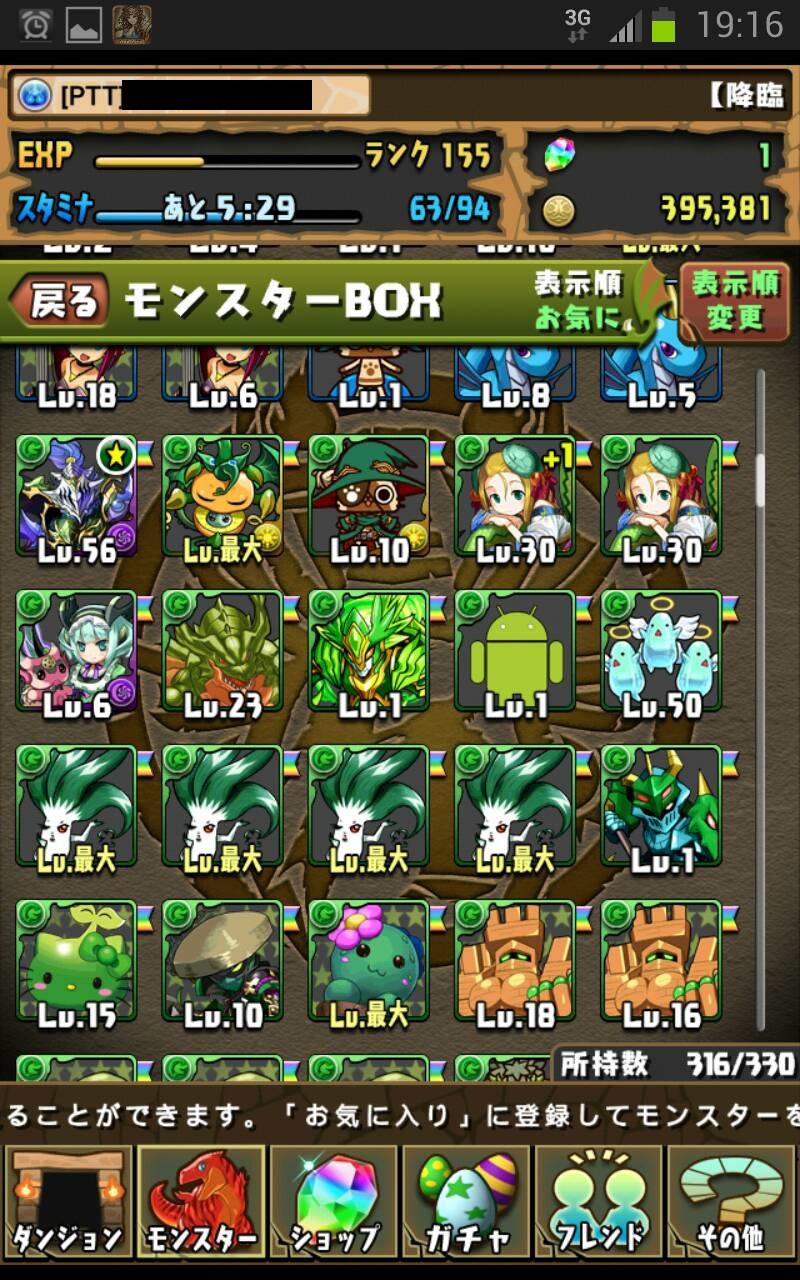Switch to the モンスター tab
The image size is (800, 1280).
coord(201,1202)
